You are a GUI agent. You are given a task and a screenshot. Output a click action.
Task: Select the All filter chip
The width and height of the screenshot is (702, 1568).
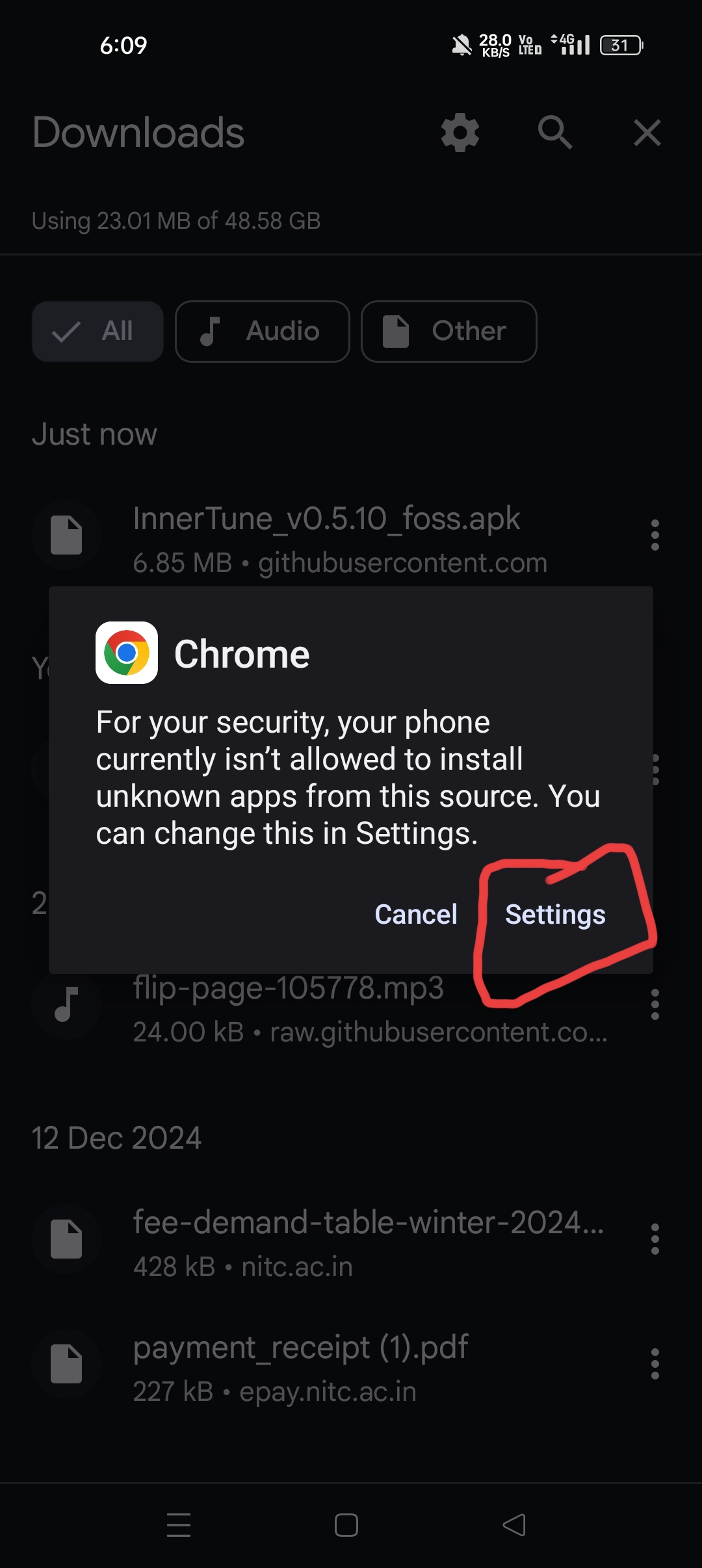pyautogui.click(x=97, y=331)
